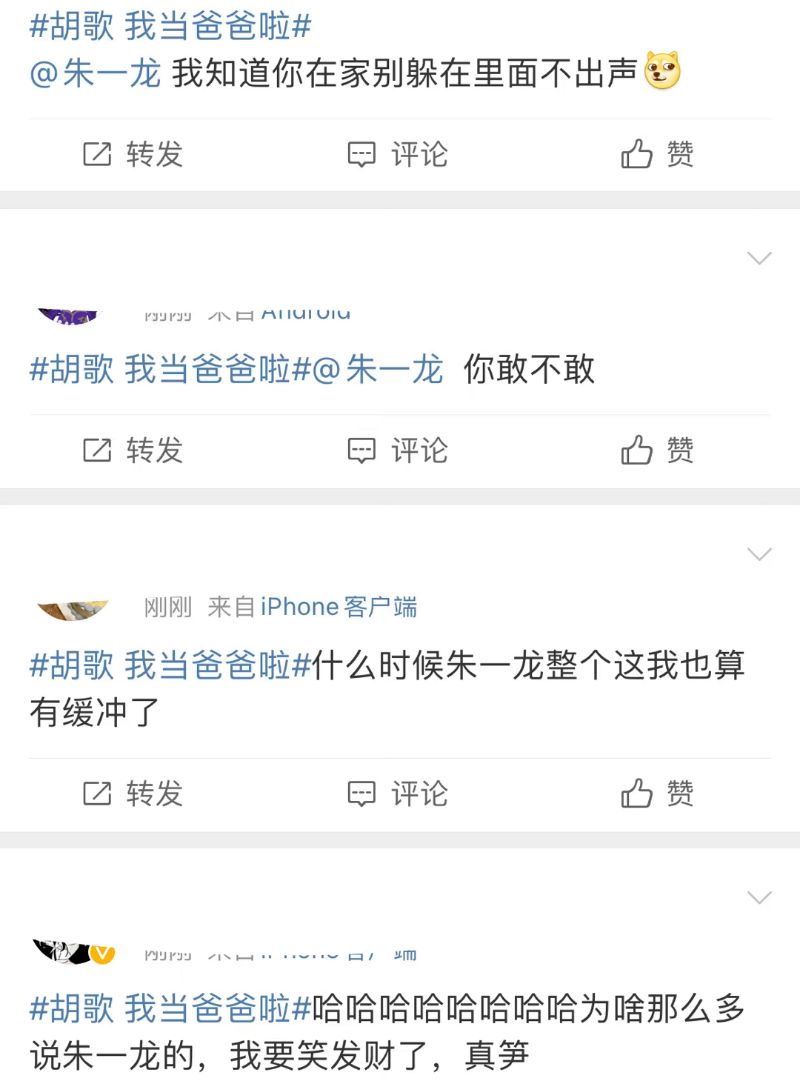The width and height of the screenshot is (800, 1084).
Task: Expand the dropdown on 我要笑发财了 post
Action: click(x=760, y=898)
